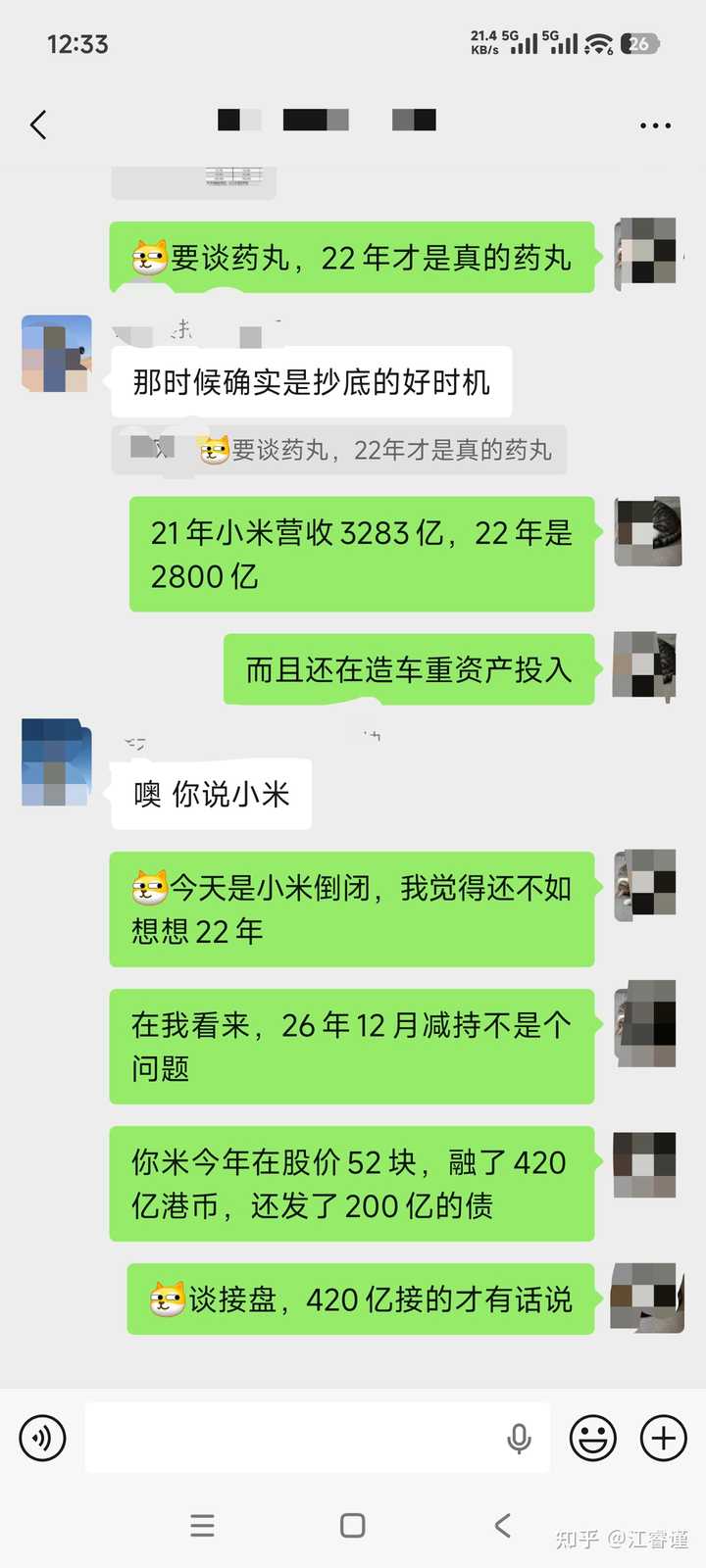This screenshot has width=706, height=1568.
Task: Open the three-dot chat menu
Action: tap(655, 125)
